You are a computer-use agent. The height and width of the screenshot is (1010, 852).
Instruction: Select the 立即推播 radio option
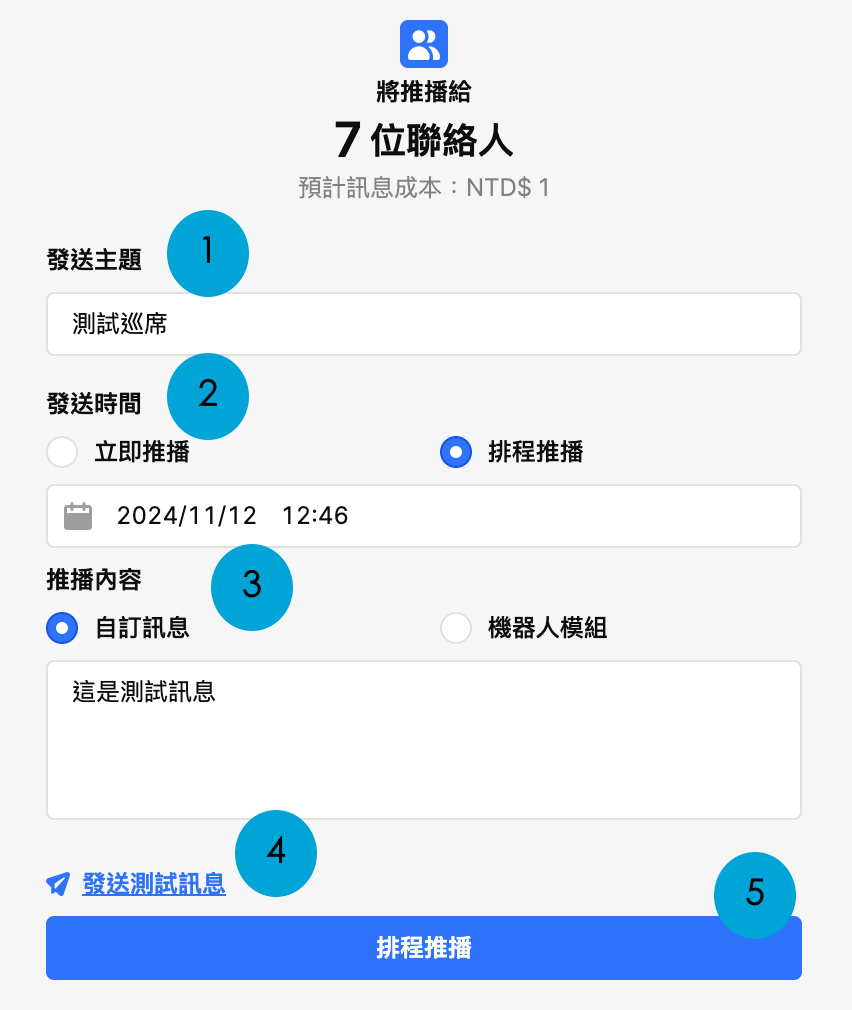coord(62,452)
